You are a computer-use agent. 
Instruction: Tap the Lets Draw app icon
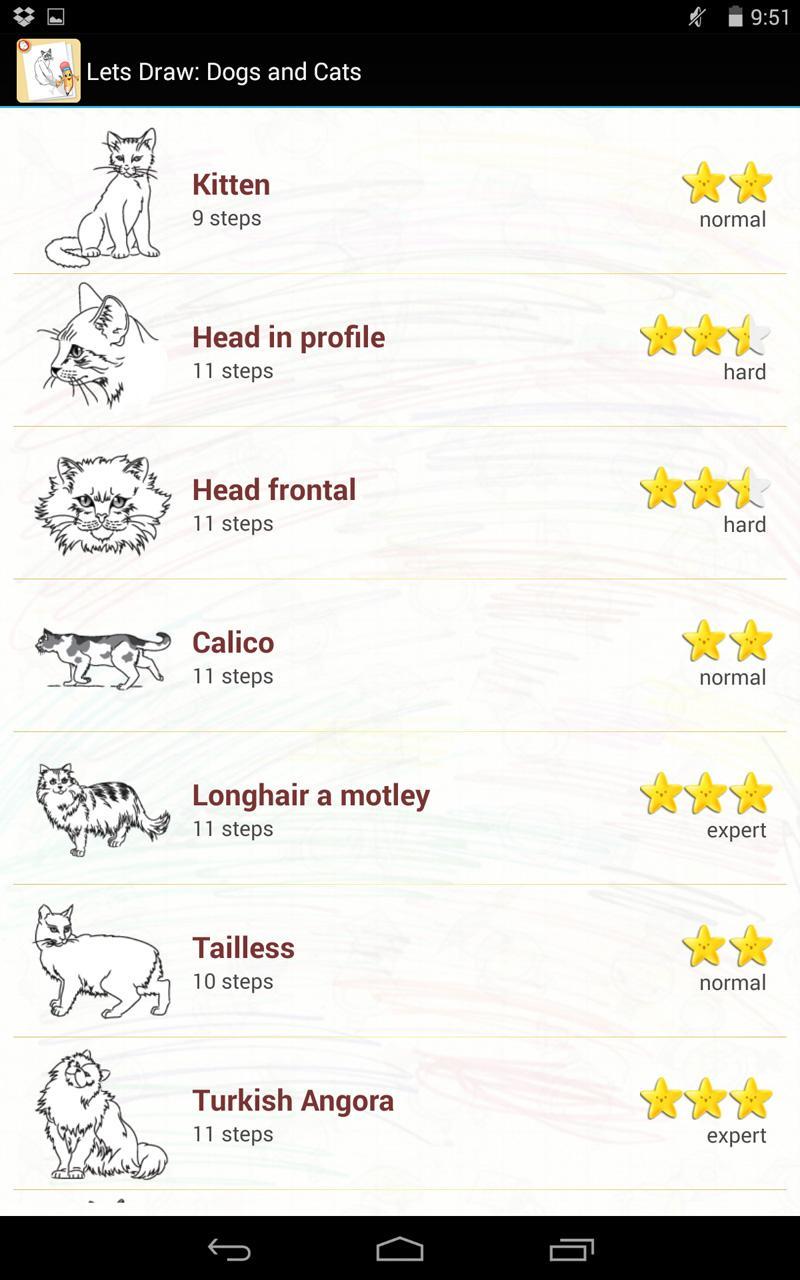tap(48, 71)
